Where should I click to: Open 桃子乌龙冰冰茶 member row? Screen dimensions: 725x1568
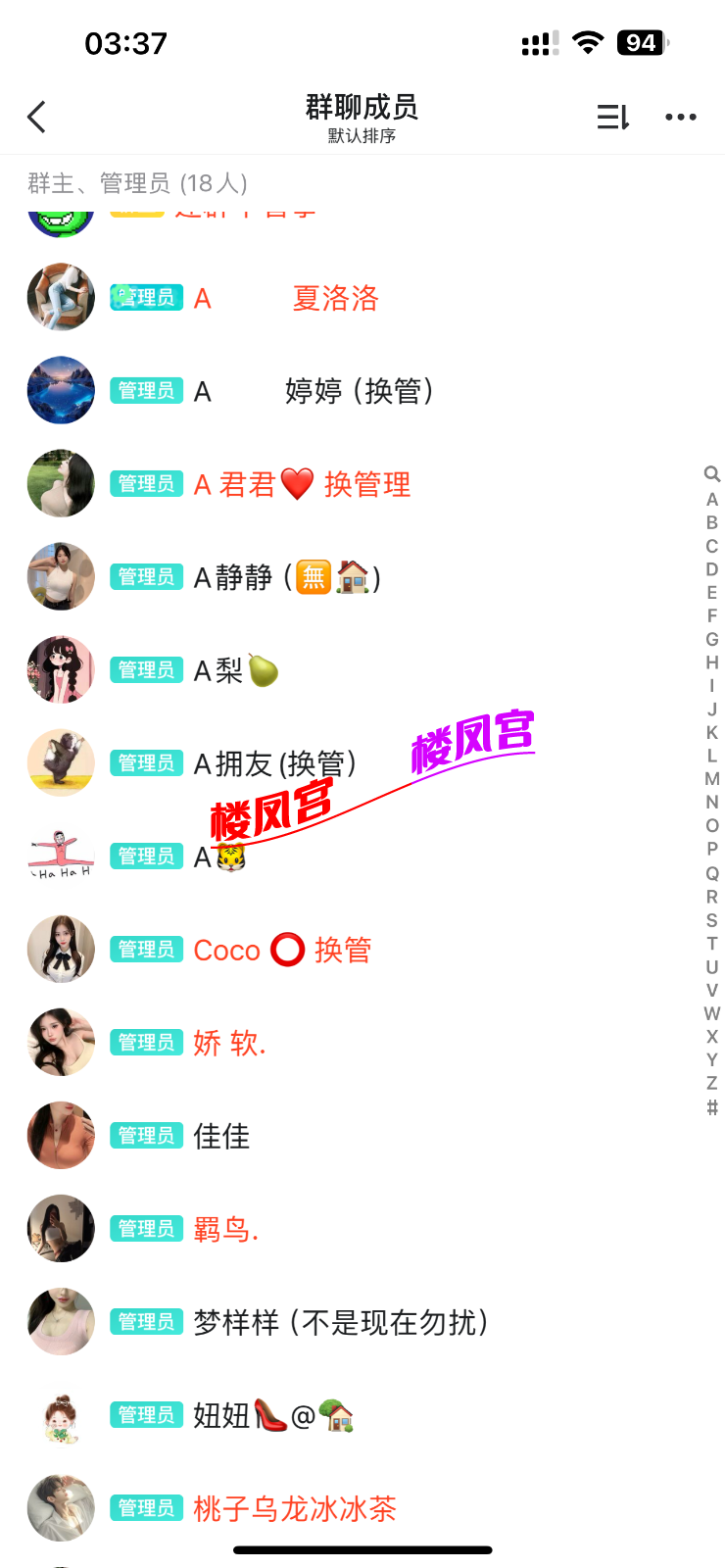[294, 1508]
